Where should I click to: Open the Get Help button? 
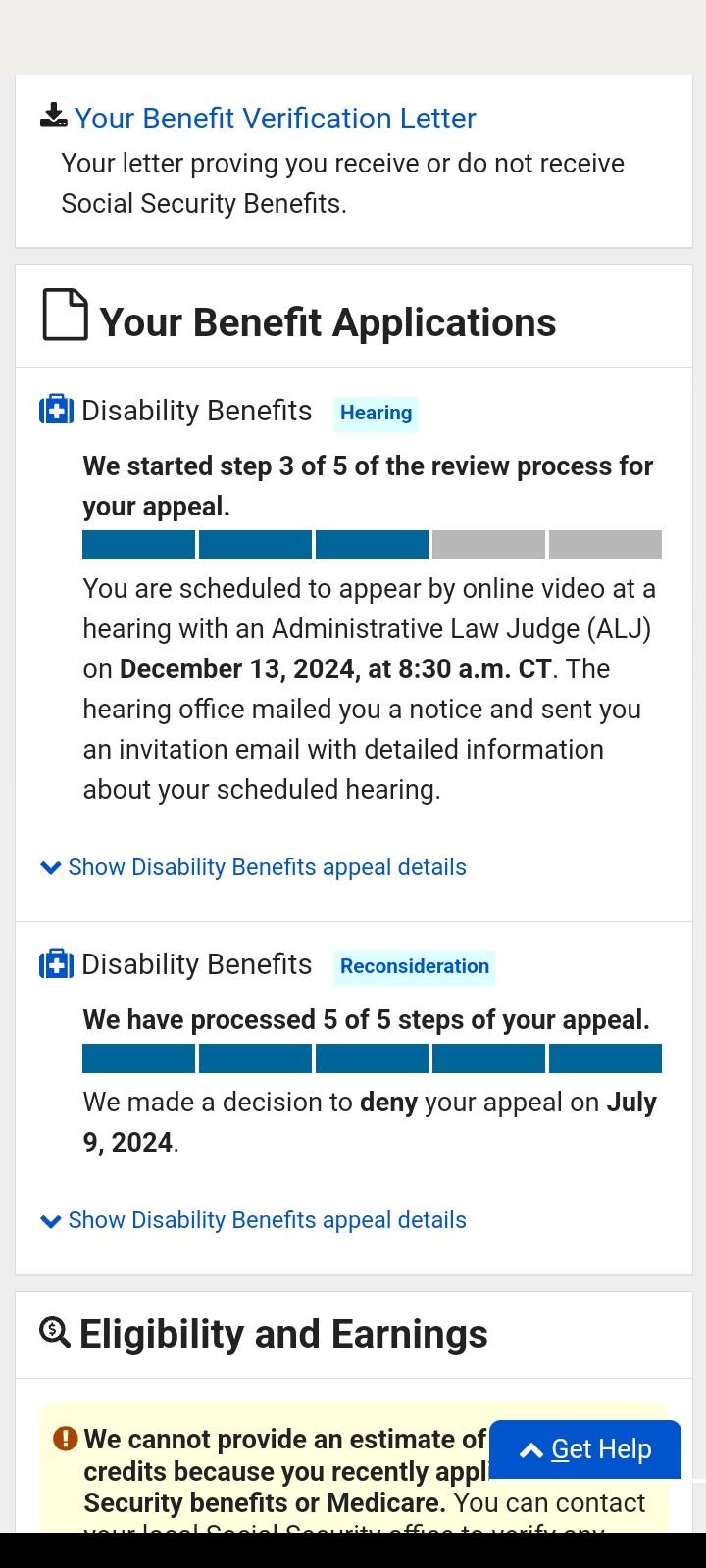(585, 1449)
